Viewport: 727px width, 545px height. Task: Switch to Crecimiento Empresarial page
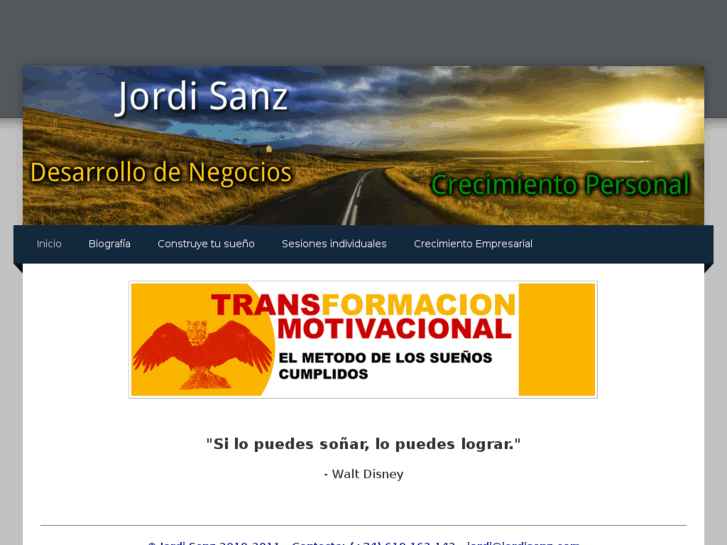[473, 244]
